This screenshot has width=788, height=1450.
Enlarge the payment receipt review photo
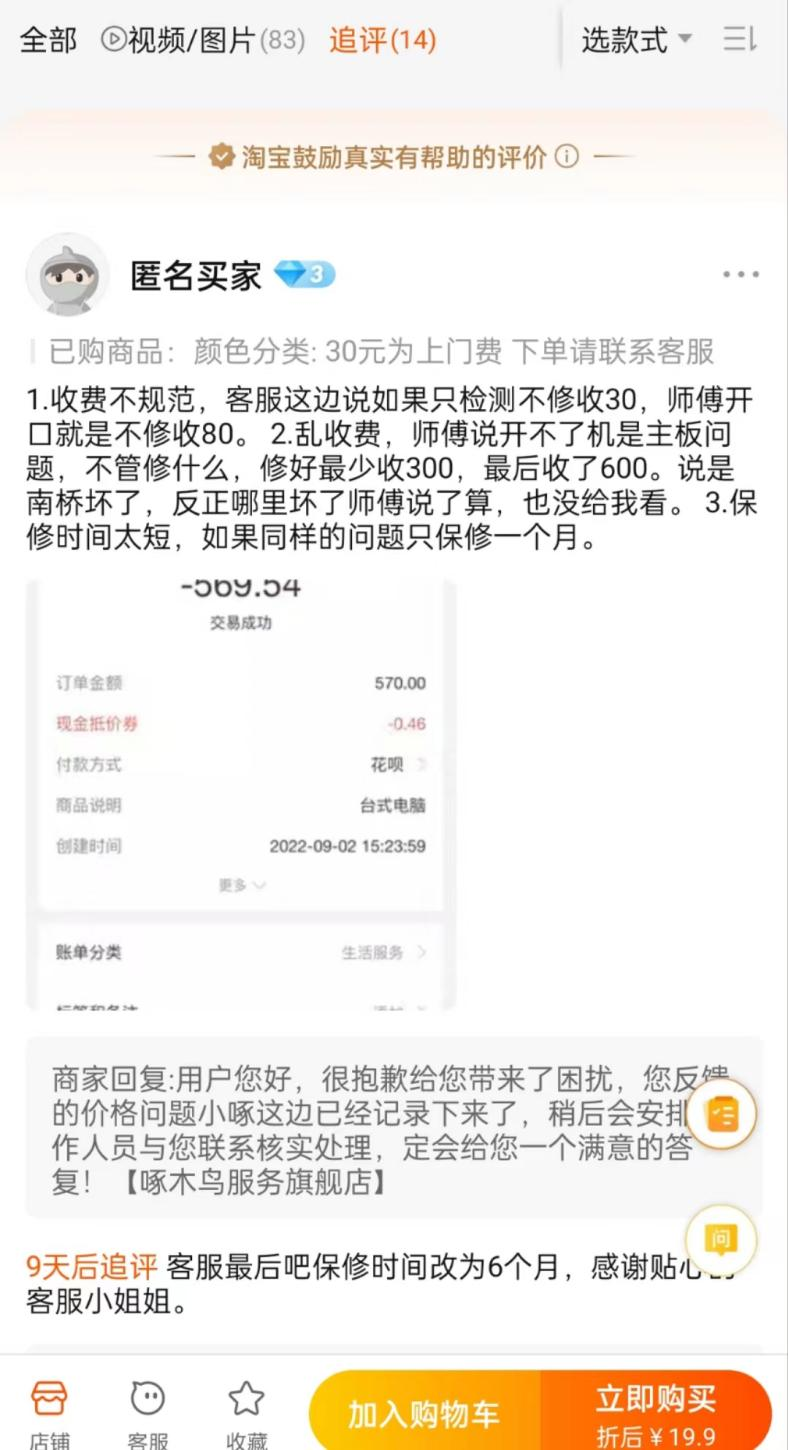241,795
